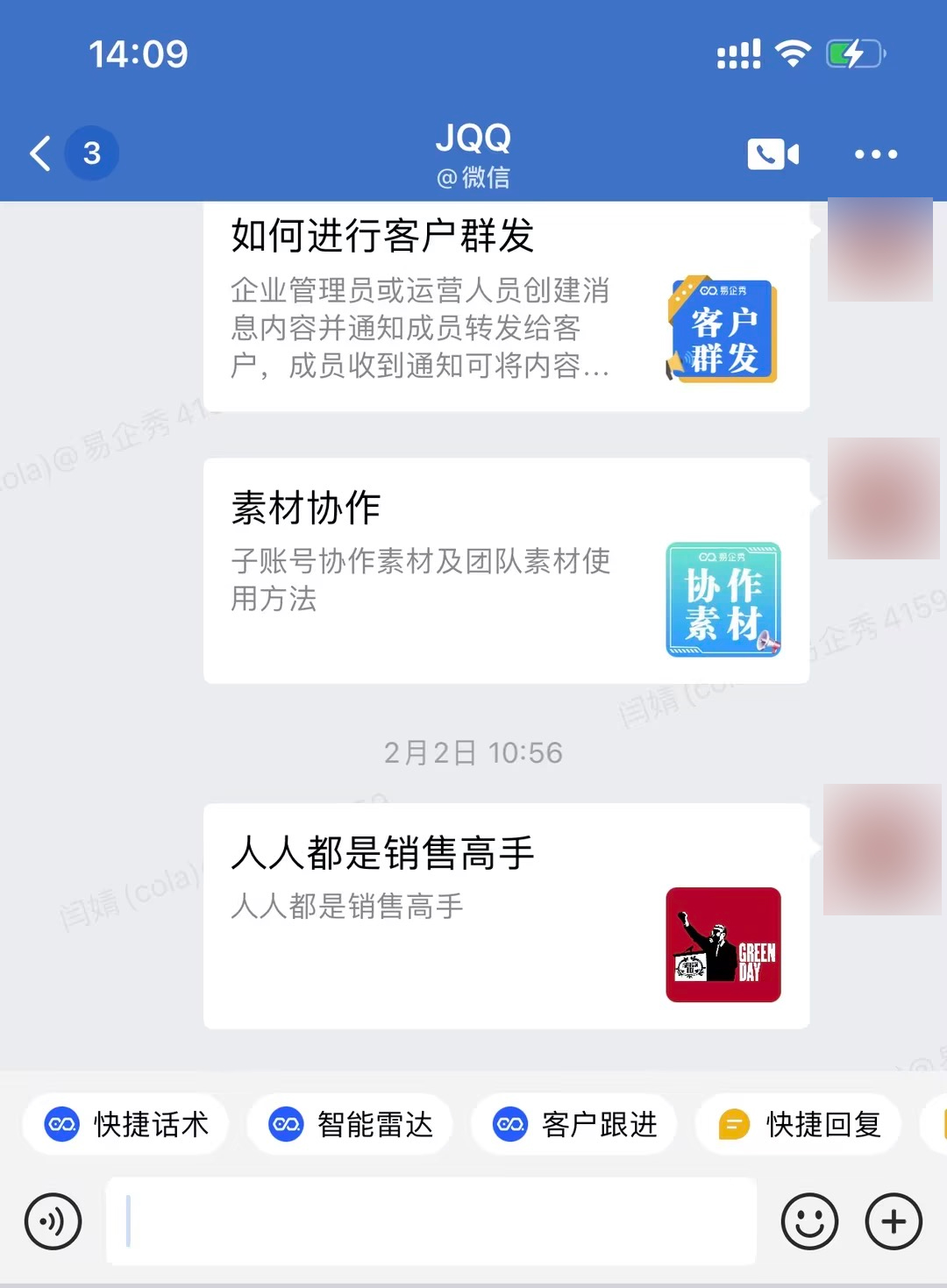Open the 人人都是销售高手 card
The width and height of the screenshot is (947, 1288).
click(x=506, y=915)
